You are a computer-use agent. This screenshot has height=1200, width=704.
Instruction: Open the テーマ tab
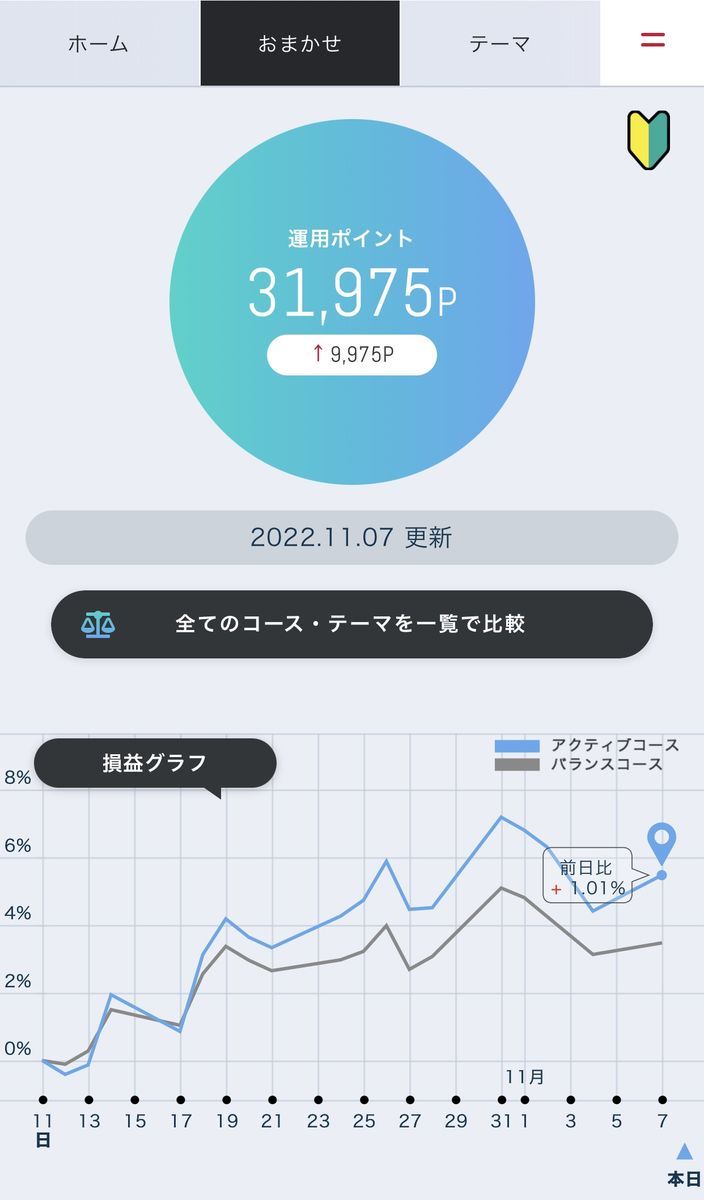[500, 44]
